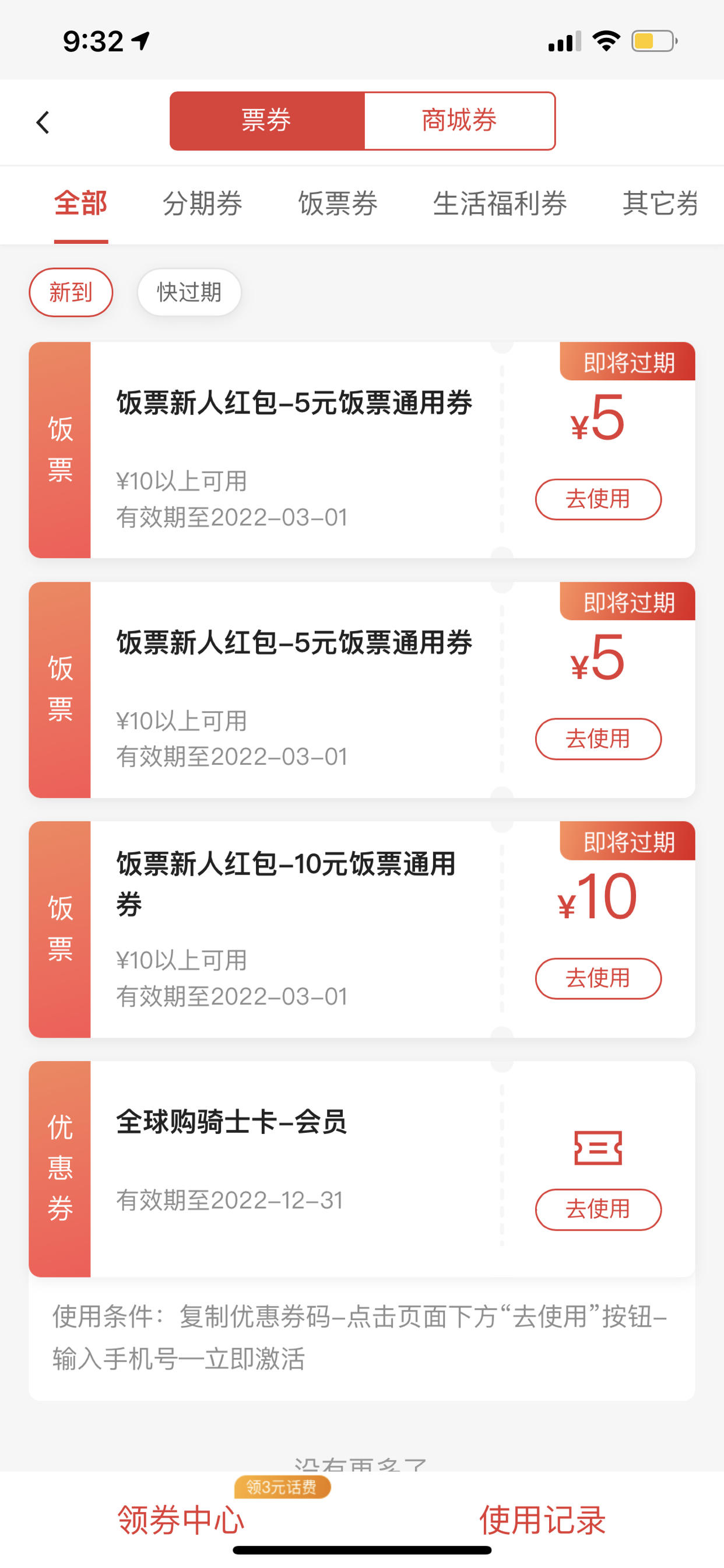Open 领券中心 at the bottom
724x1568 pixels.
[181, 1520]
